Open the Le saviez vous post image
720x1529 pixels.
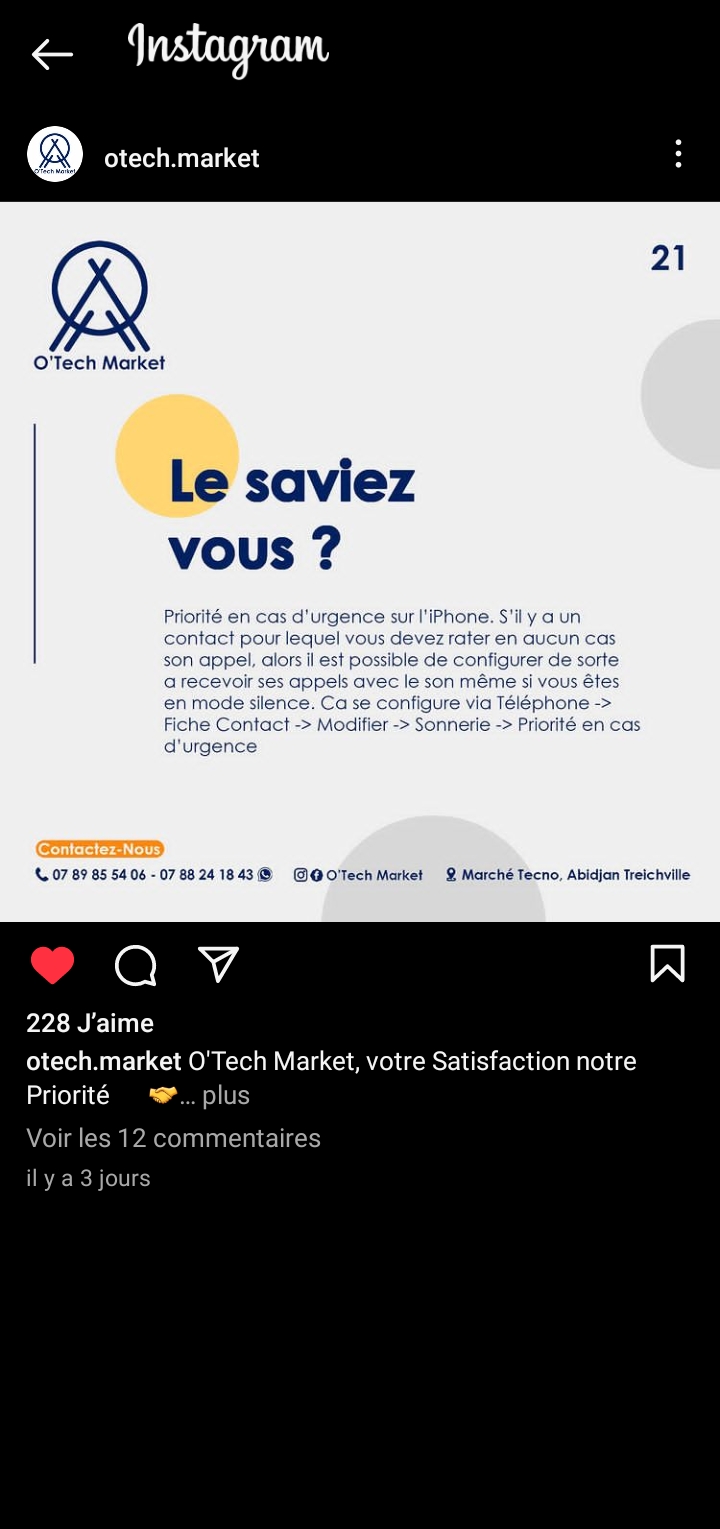coord(360,561)
